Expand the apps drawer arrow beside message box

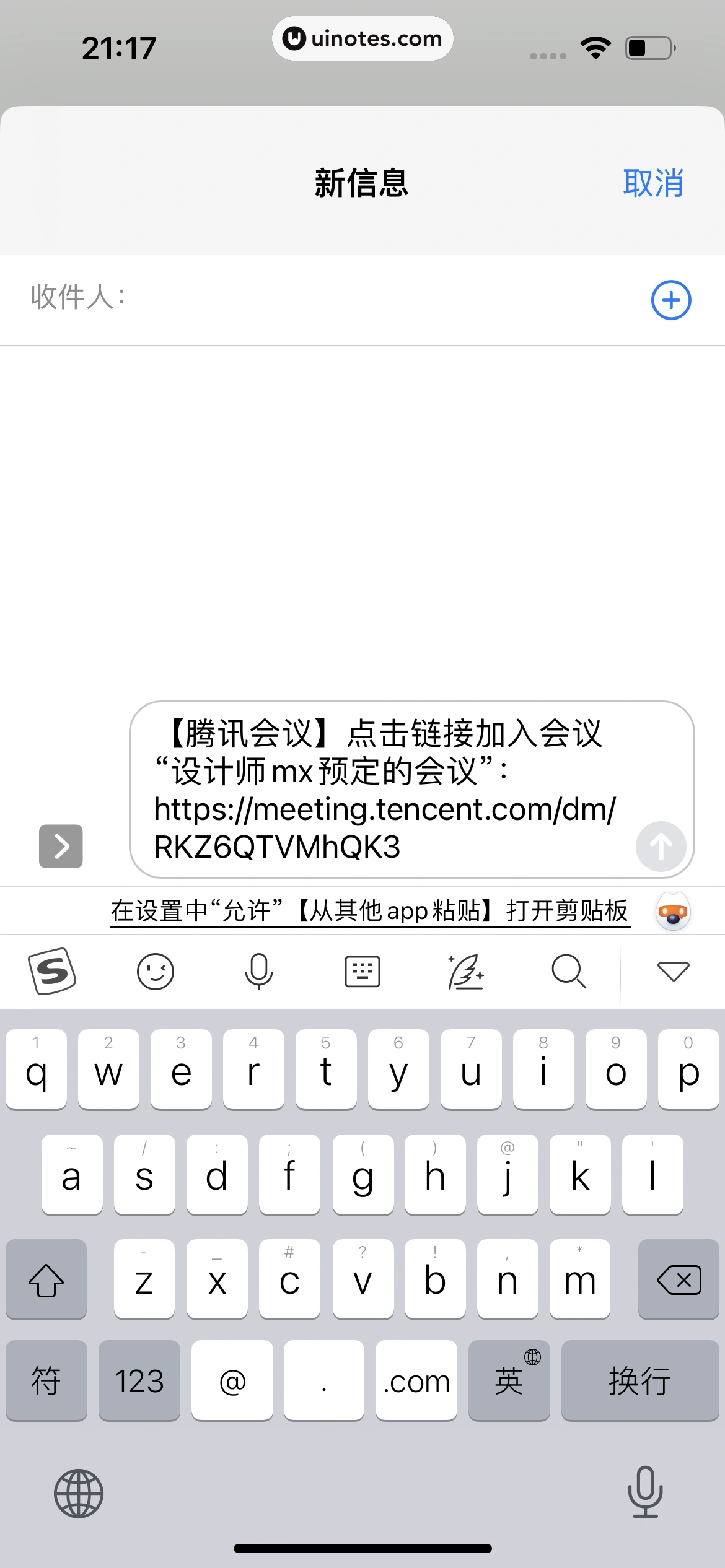click(61, 846)
